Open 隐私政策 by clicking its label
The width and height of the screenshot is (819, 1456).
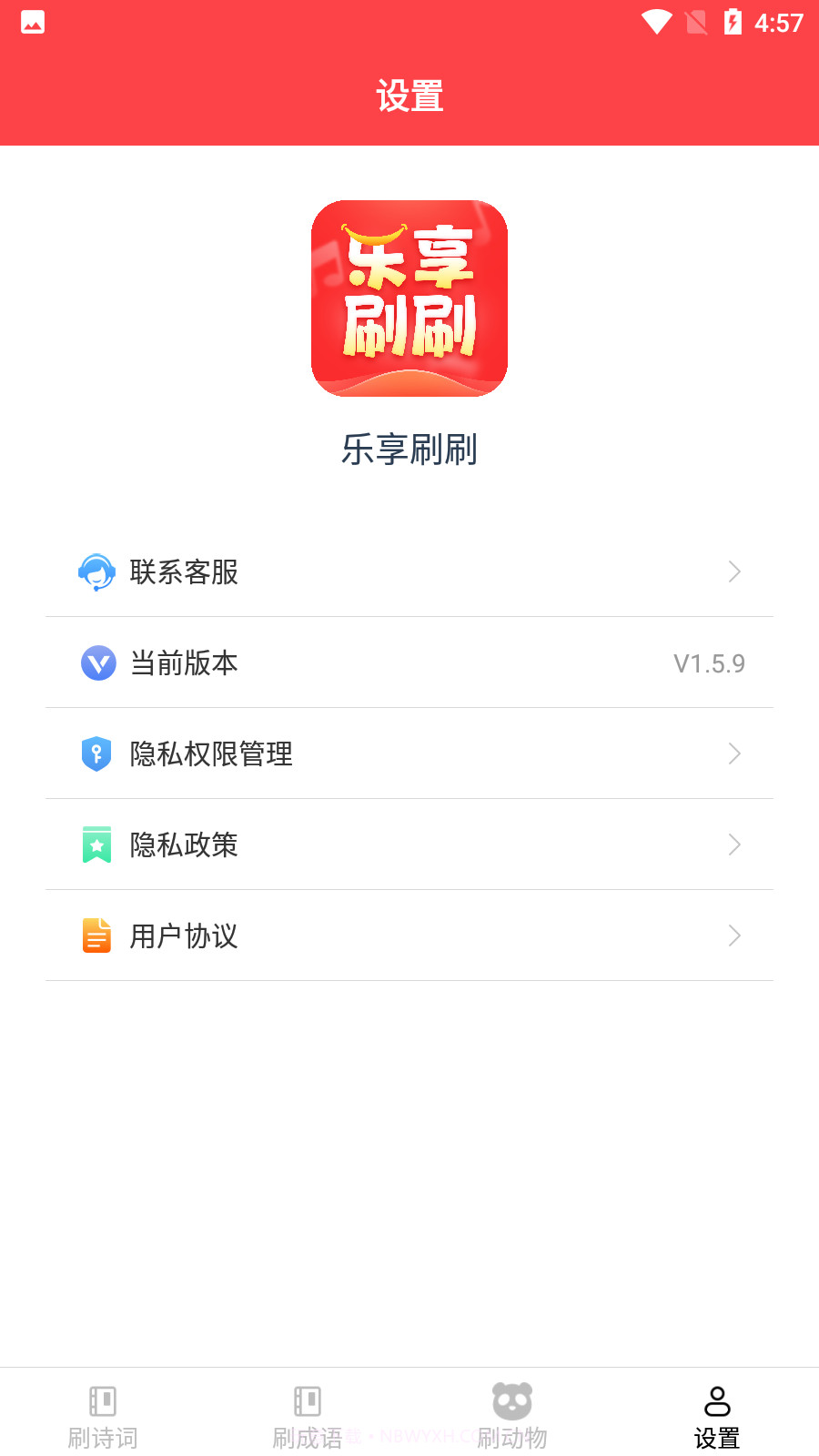coord(185,844)
